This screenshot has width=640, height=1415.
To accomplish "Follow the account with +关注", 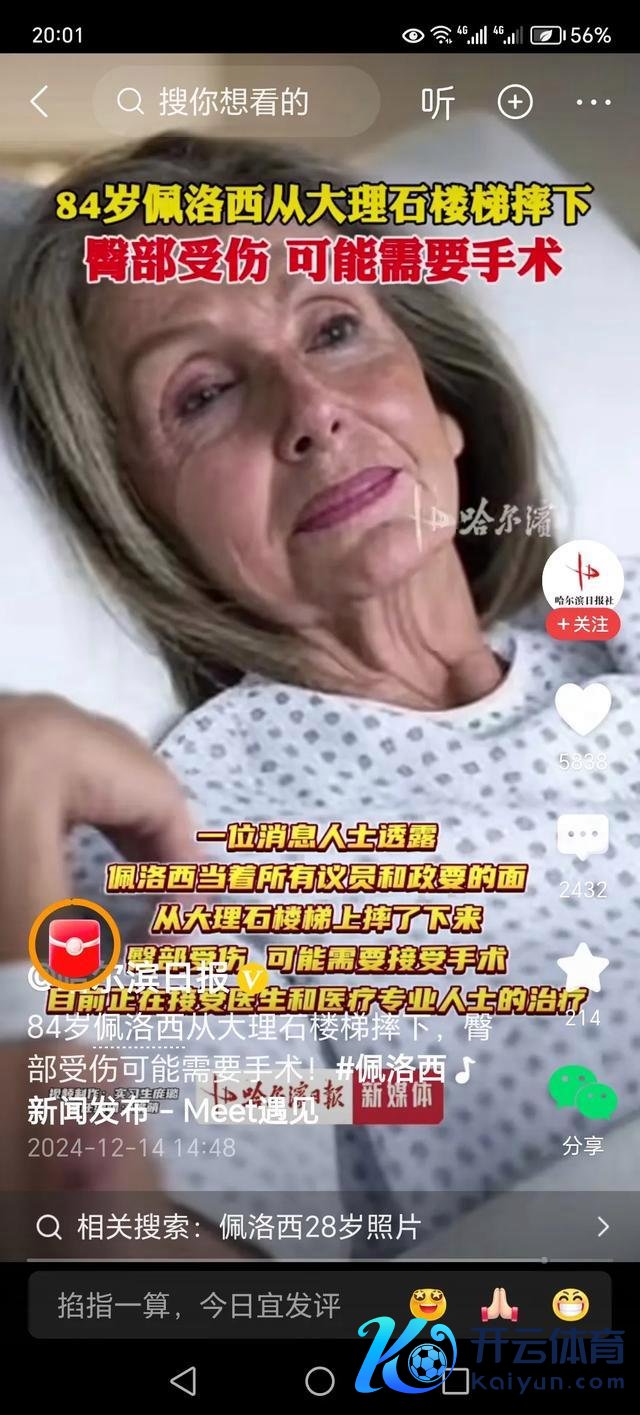I will coord(582,624).
